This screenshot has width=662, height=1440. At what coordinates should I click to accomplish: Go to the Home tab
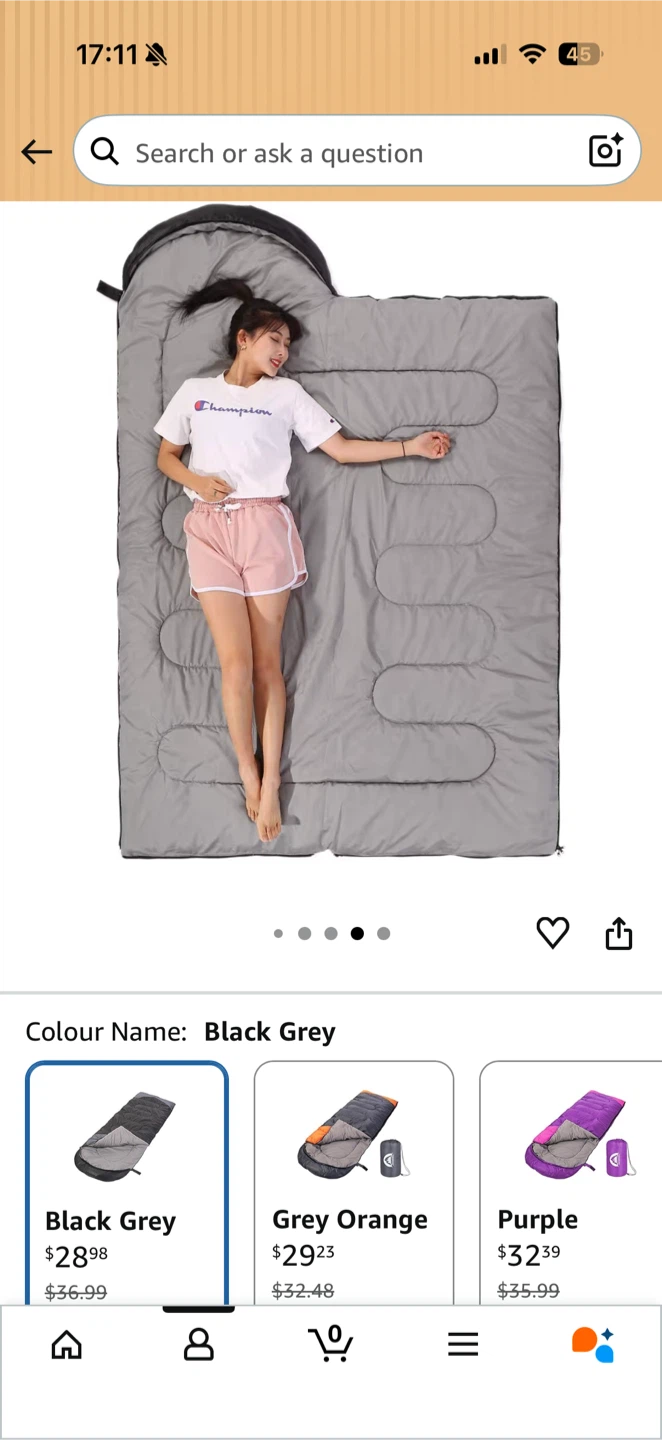(x=66, y=1345)
